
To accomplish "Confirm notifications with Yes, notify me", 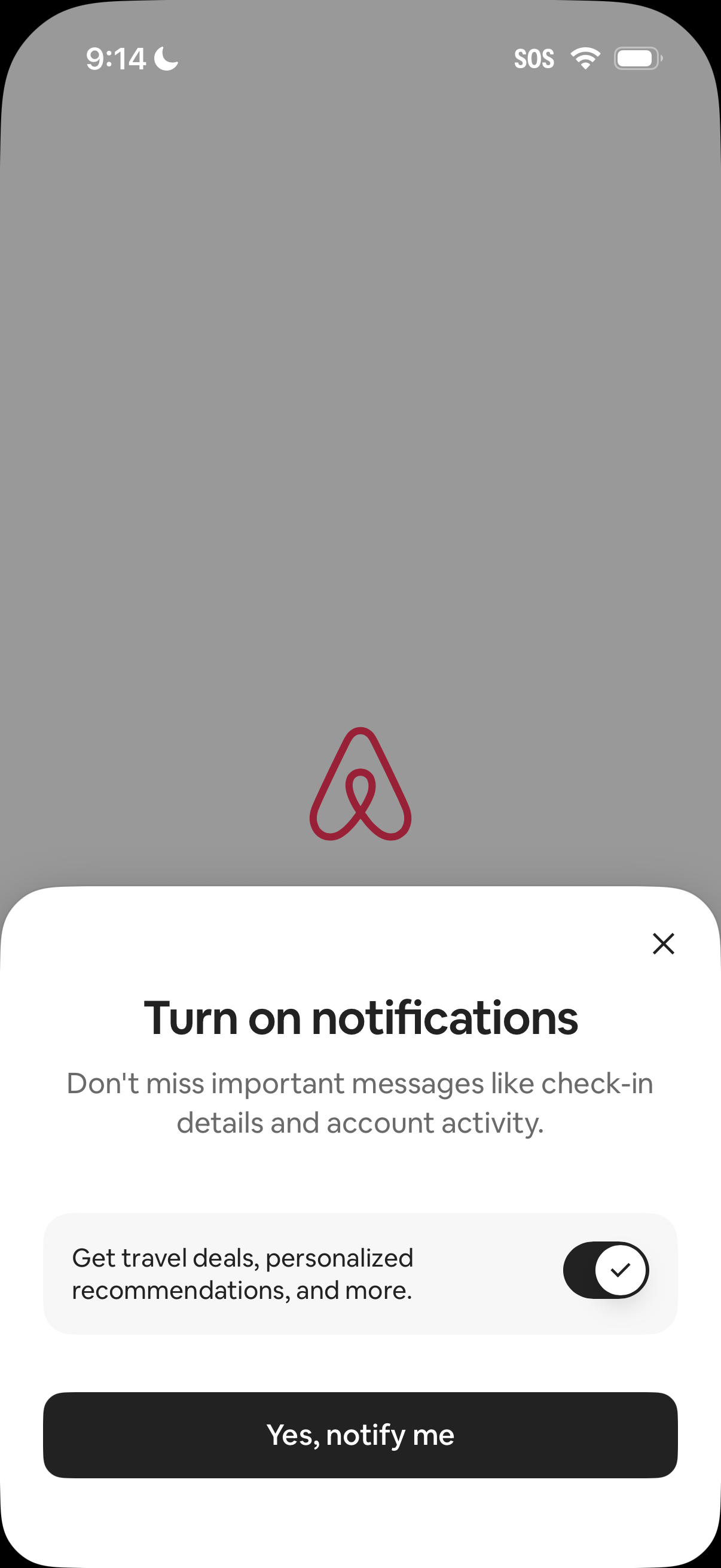I will (x=360, y=1435).
